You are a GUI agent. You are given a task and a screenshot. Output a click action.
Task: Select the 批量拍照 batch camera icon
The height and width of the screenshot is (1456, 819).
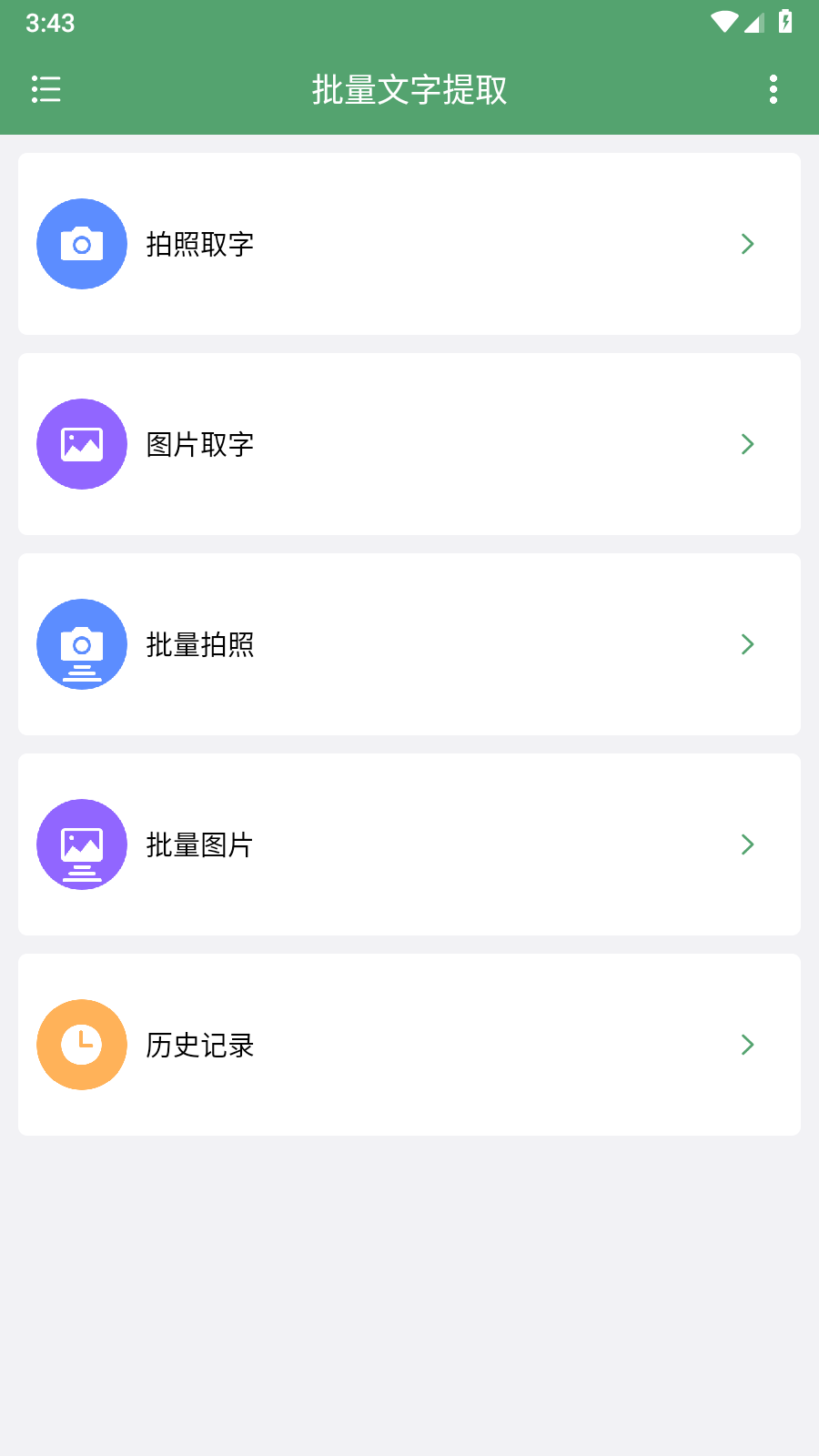(x=81, y=644)
